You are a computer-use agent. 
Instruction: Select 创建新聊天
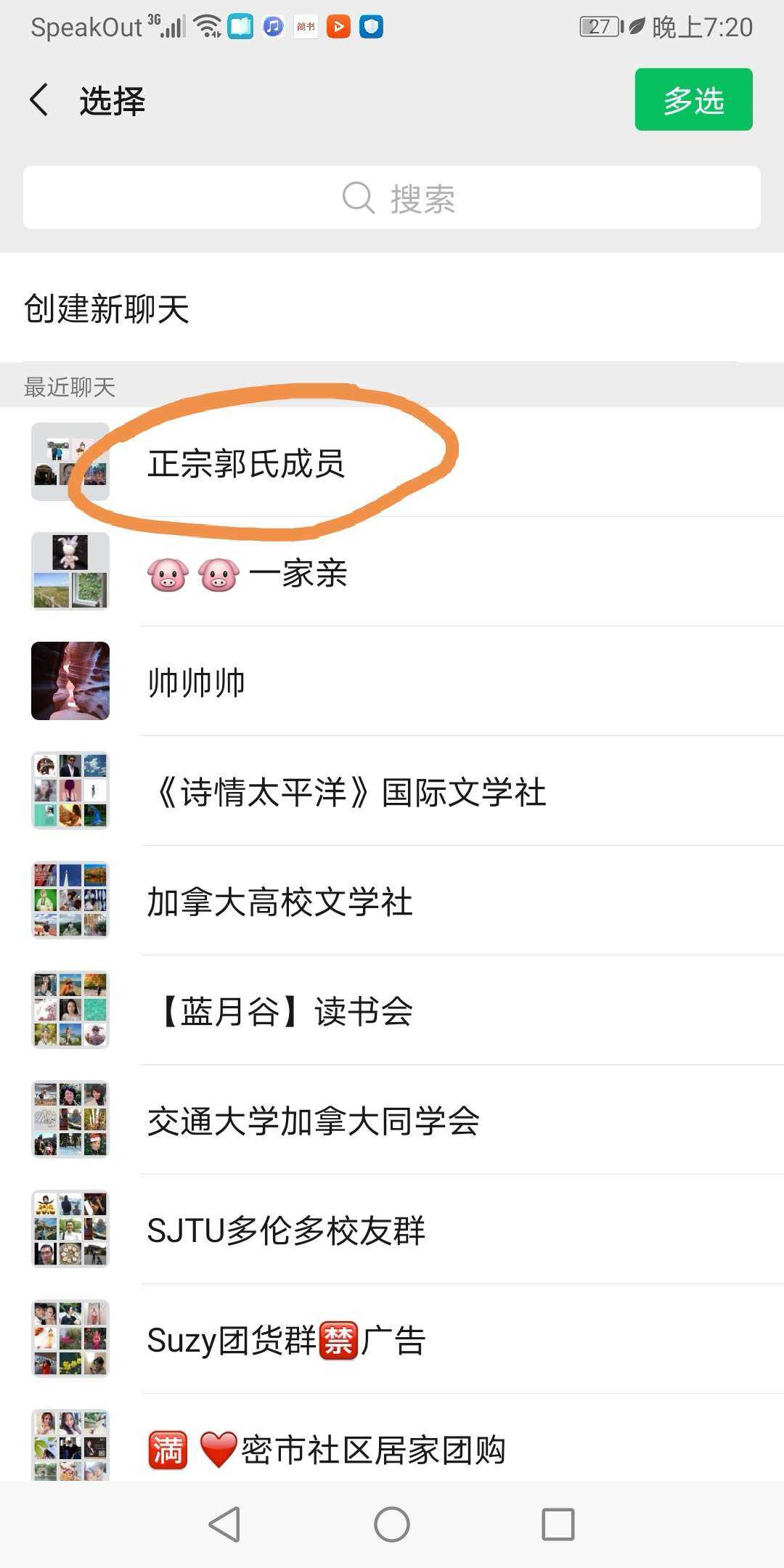(107, 309)
